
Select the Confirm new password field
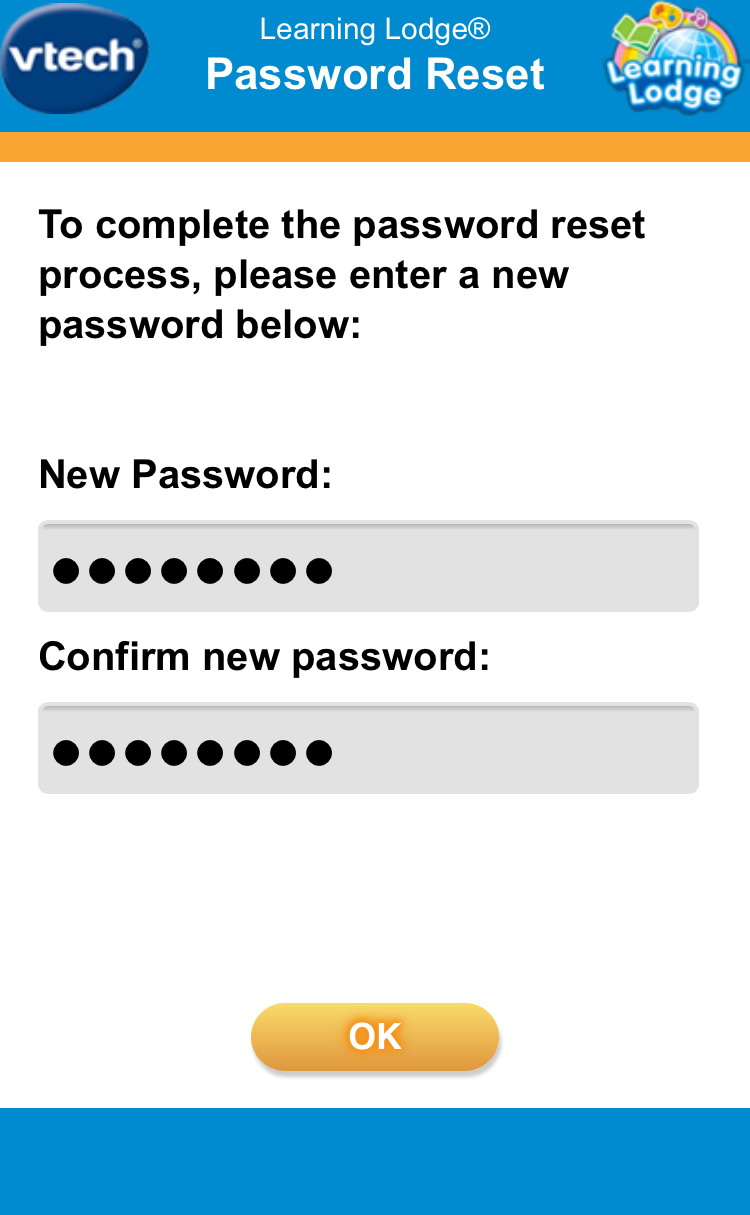pyautogui.click(x=368, y=748)
